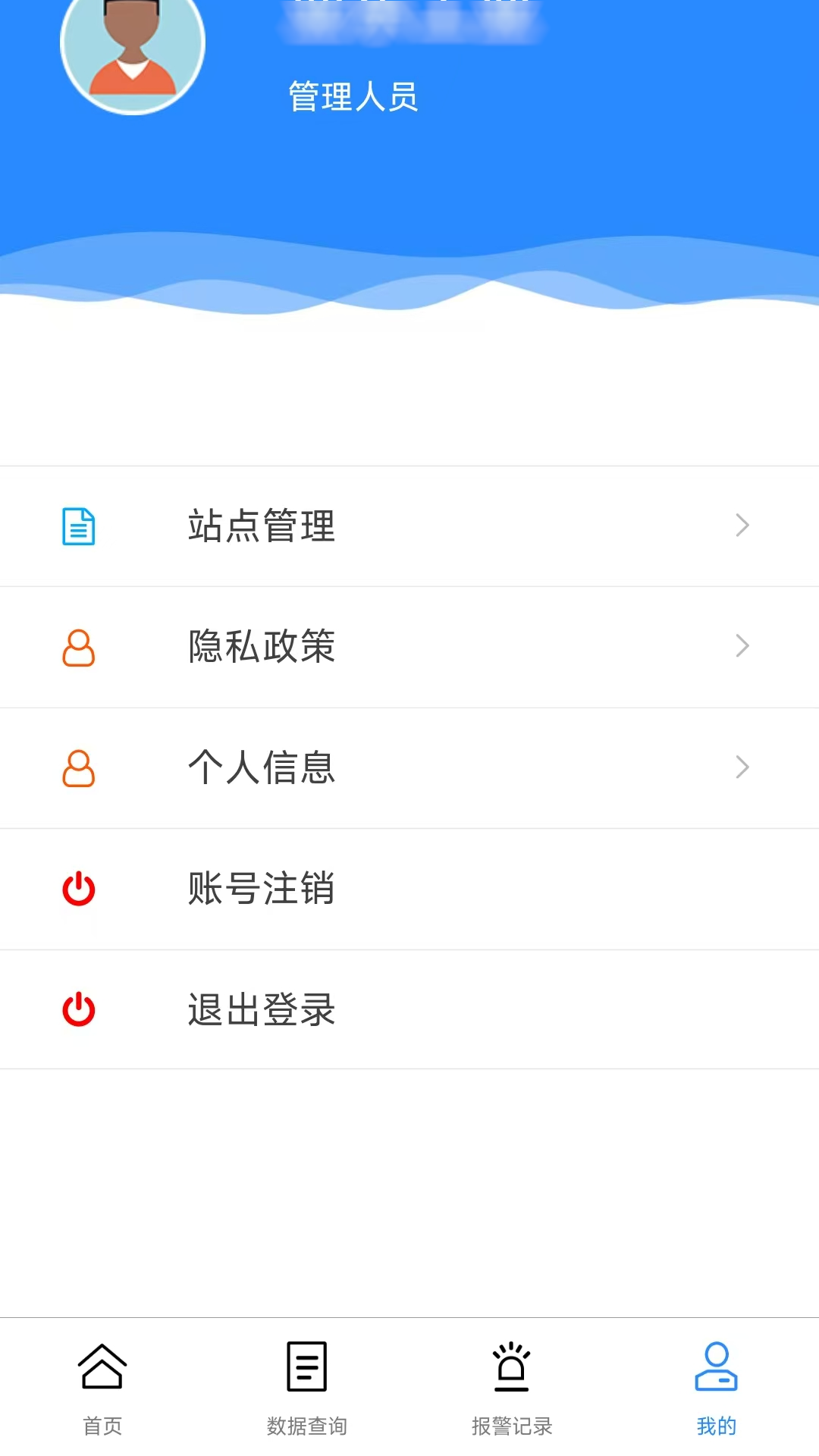Viewport: 819px width, 1456px height.
Task: Click the orange person icon next to 隐私政策
Action: 77,647
